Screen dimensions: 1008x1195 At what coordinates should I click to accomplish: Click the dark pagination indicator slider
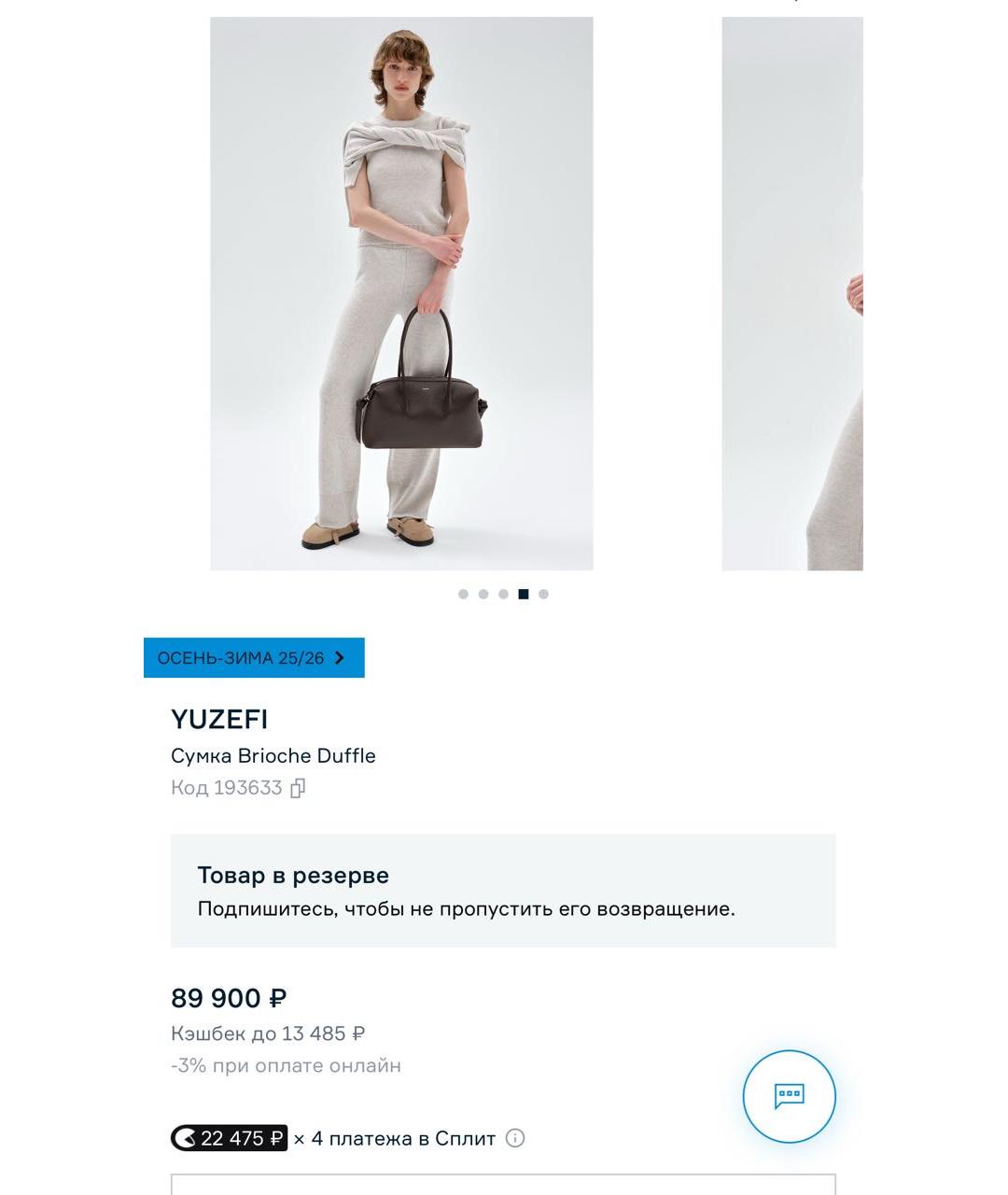click(523, 594)
